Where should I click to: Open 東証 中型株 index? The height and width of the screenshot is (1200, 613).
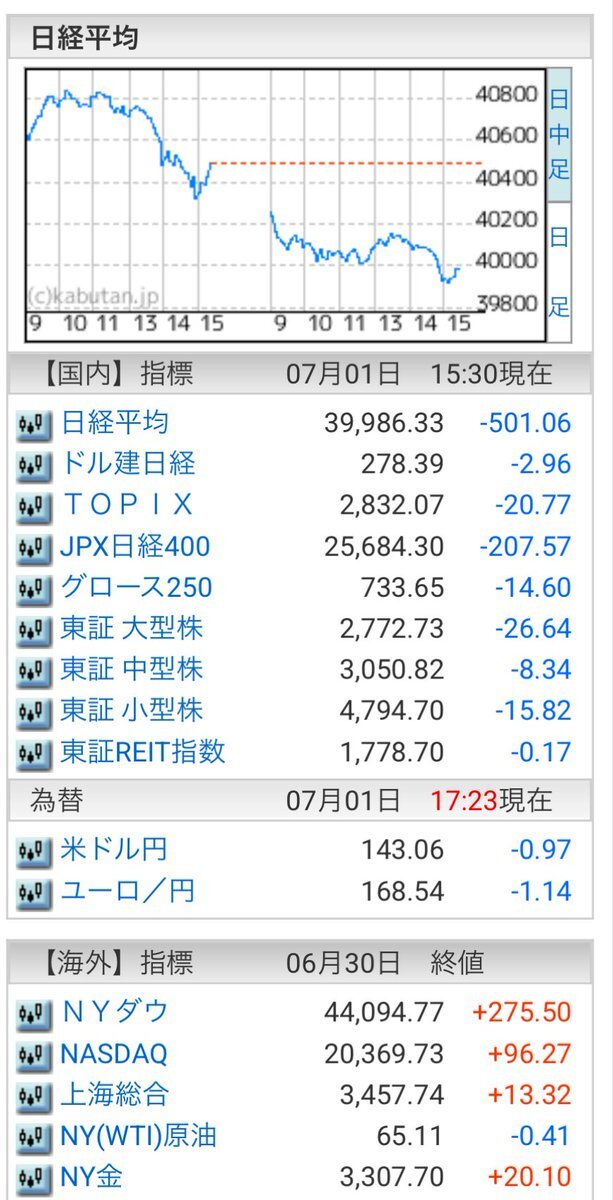(132, 670)
